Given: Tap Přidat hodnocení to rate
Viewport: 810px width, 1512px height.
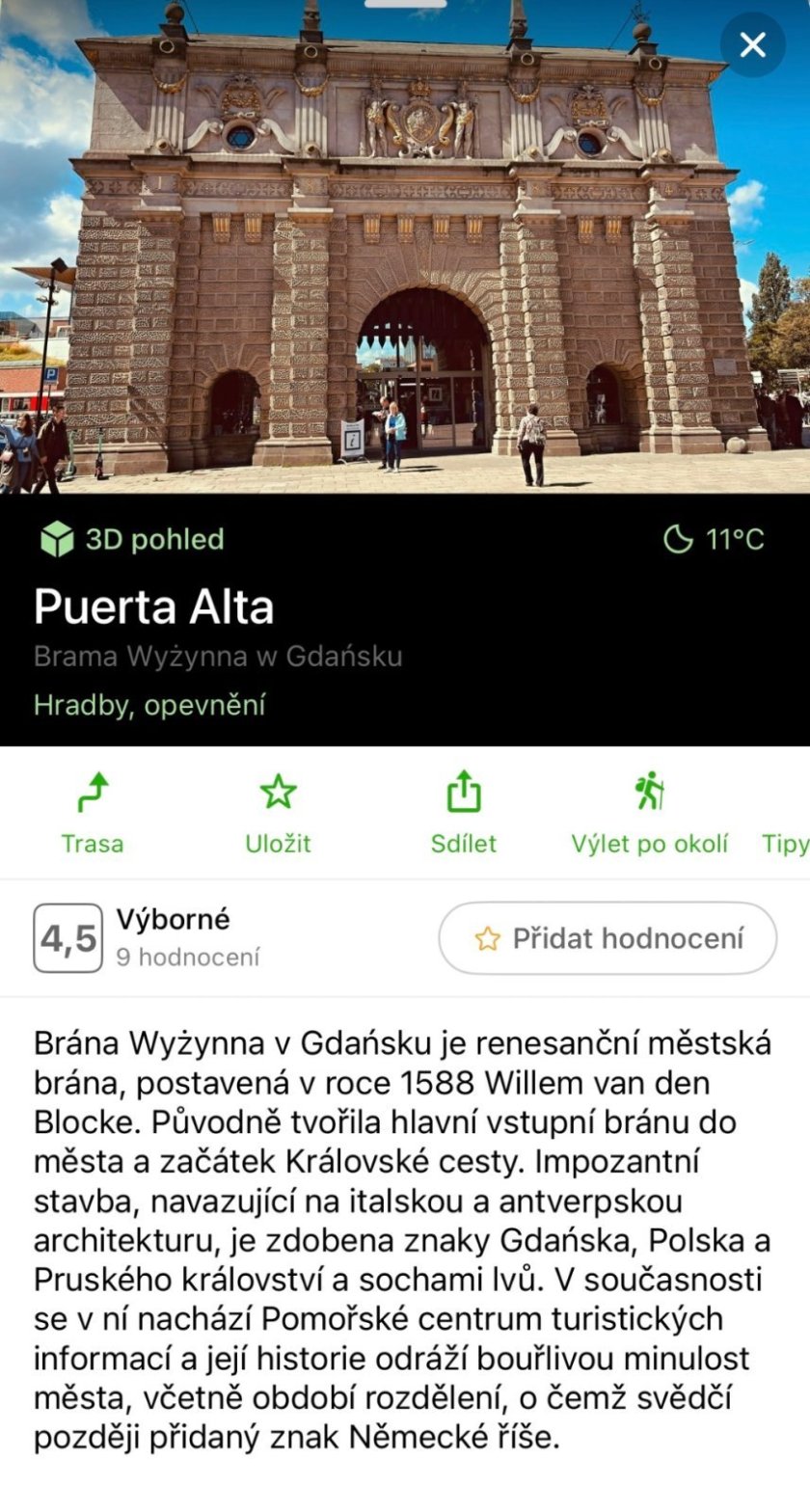Looking at the screenshot, I should pyautogui.click(x=607, y=938).
